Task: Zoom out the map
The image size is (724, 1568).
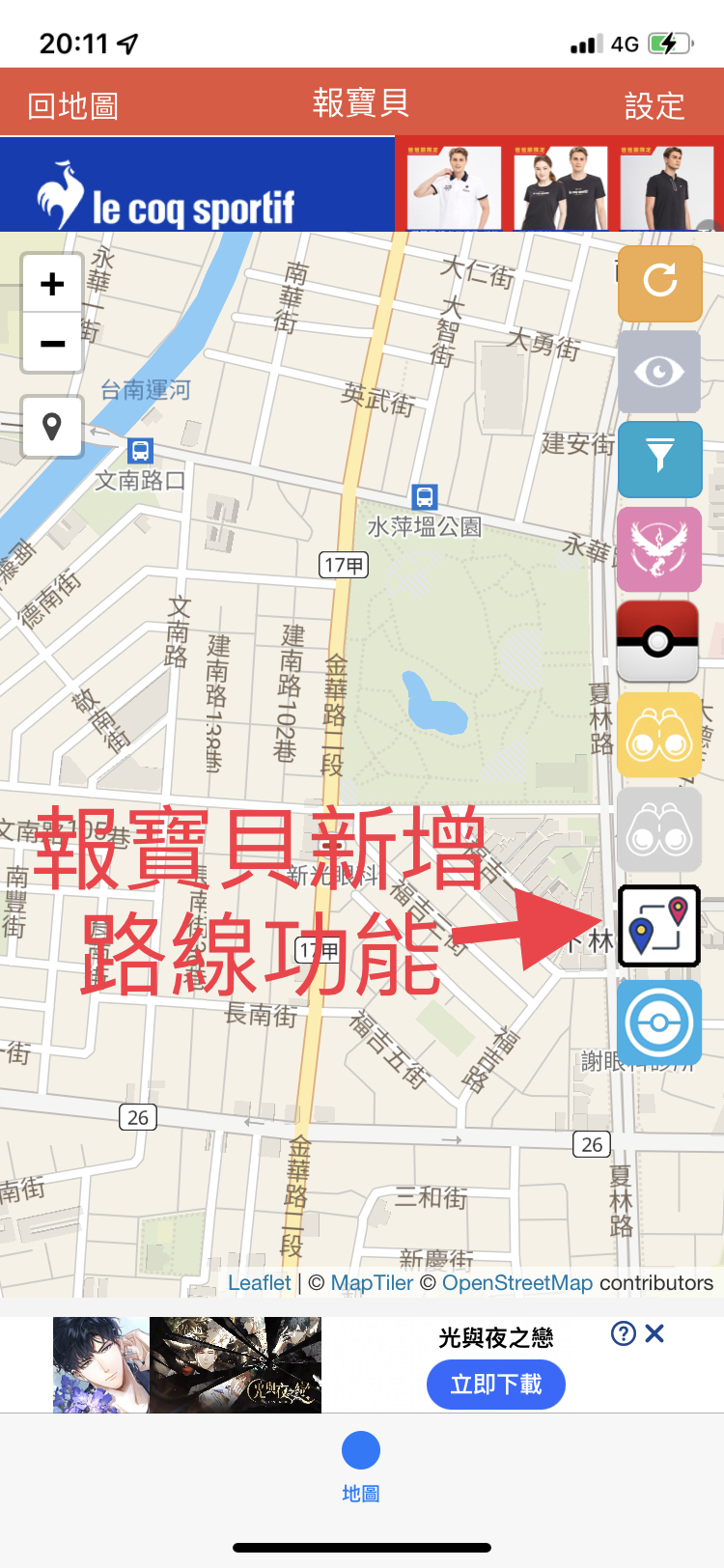Action: coord(52,343)
